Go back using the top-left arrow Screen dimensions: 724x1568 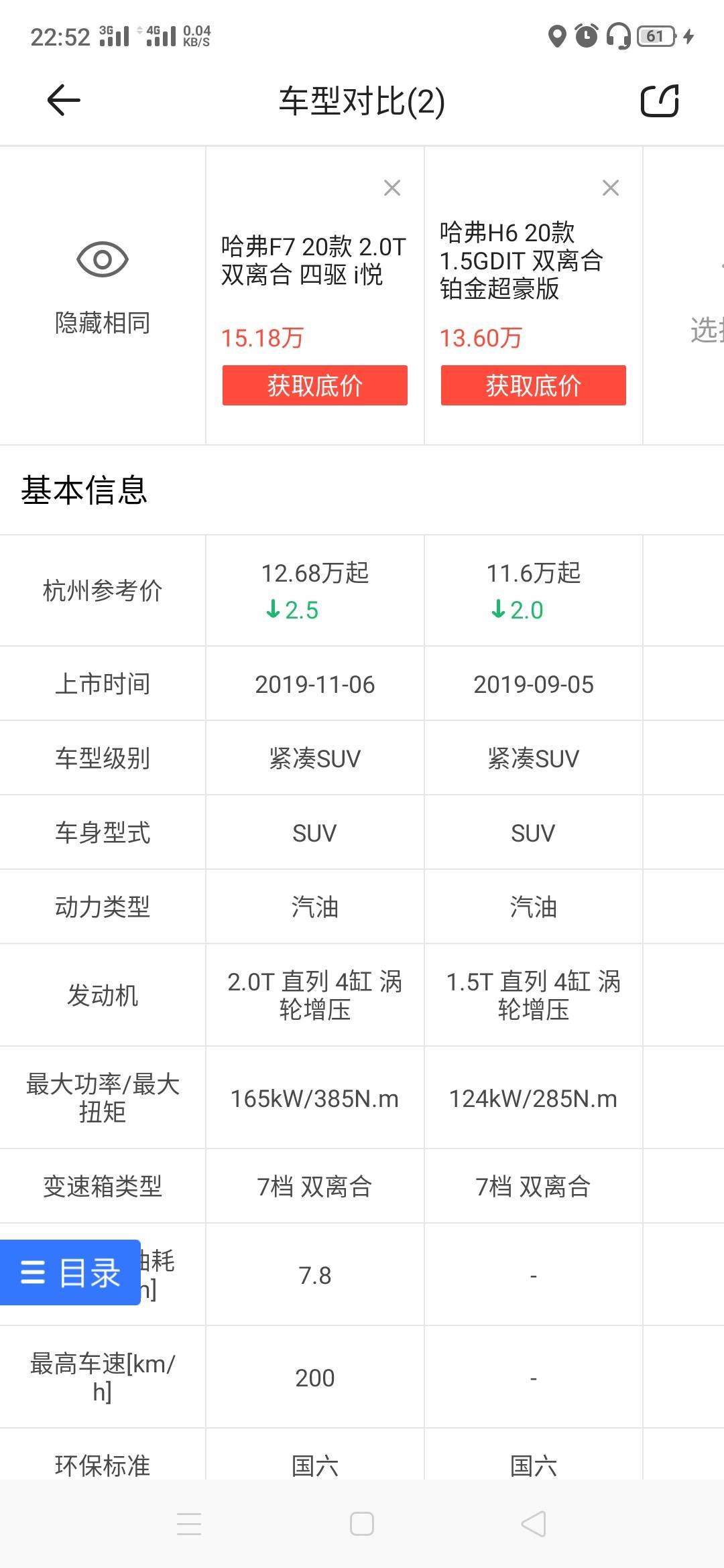[x=64, y=101]
